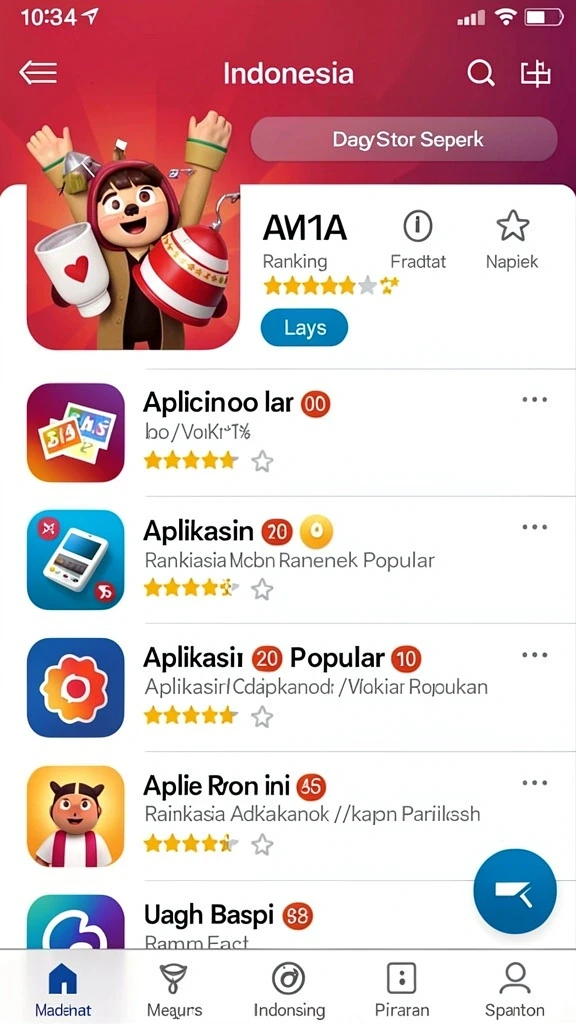Open more options for Aplie Rvon ini

(535, 782)
